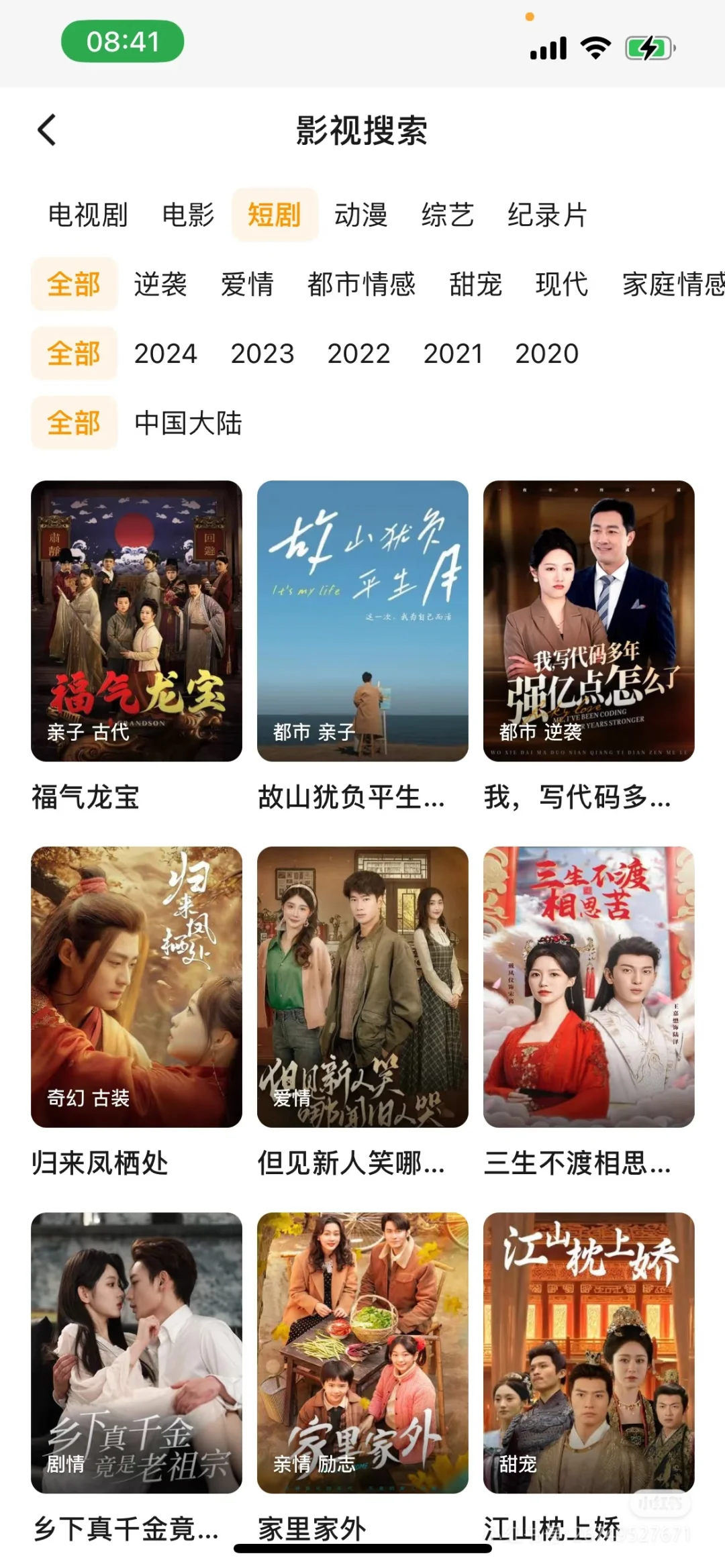Filter short dramas by 逆袭 genre
The width and height of the screenshot is (725, 1568).
point(160,284)
